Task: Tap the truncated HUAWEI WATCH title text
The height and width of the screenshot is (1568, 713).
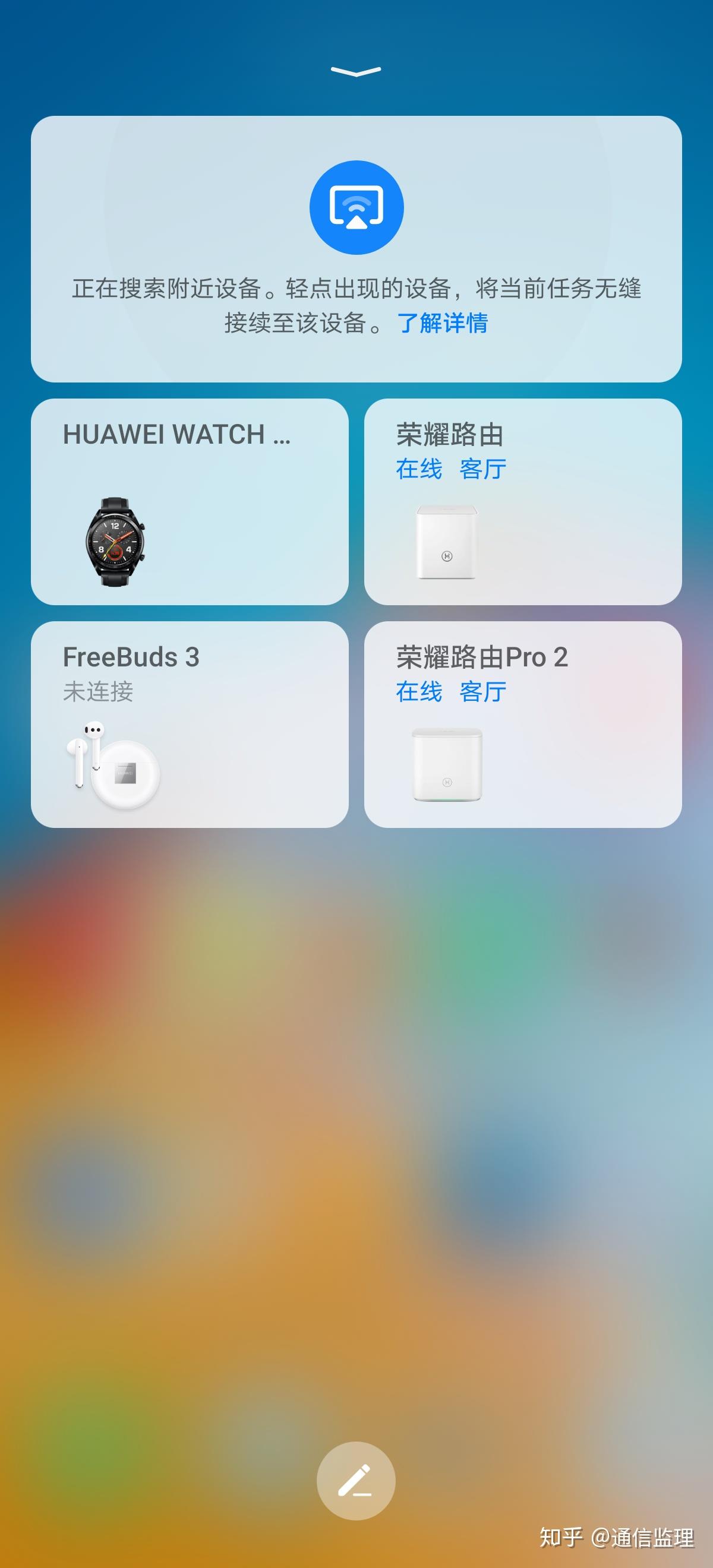Action: click(178, 434)
